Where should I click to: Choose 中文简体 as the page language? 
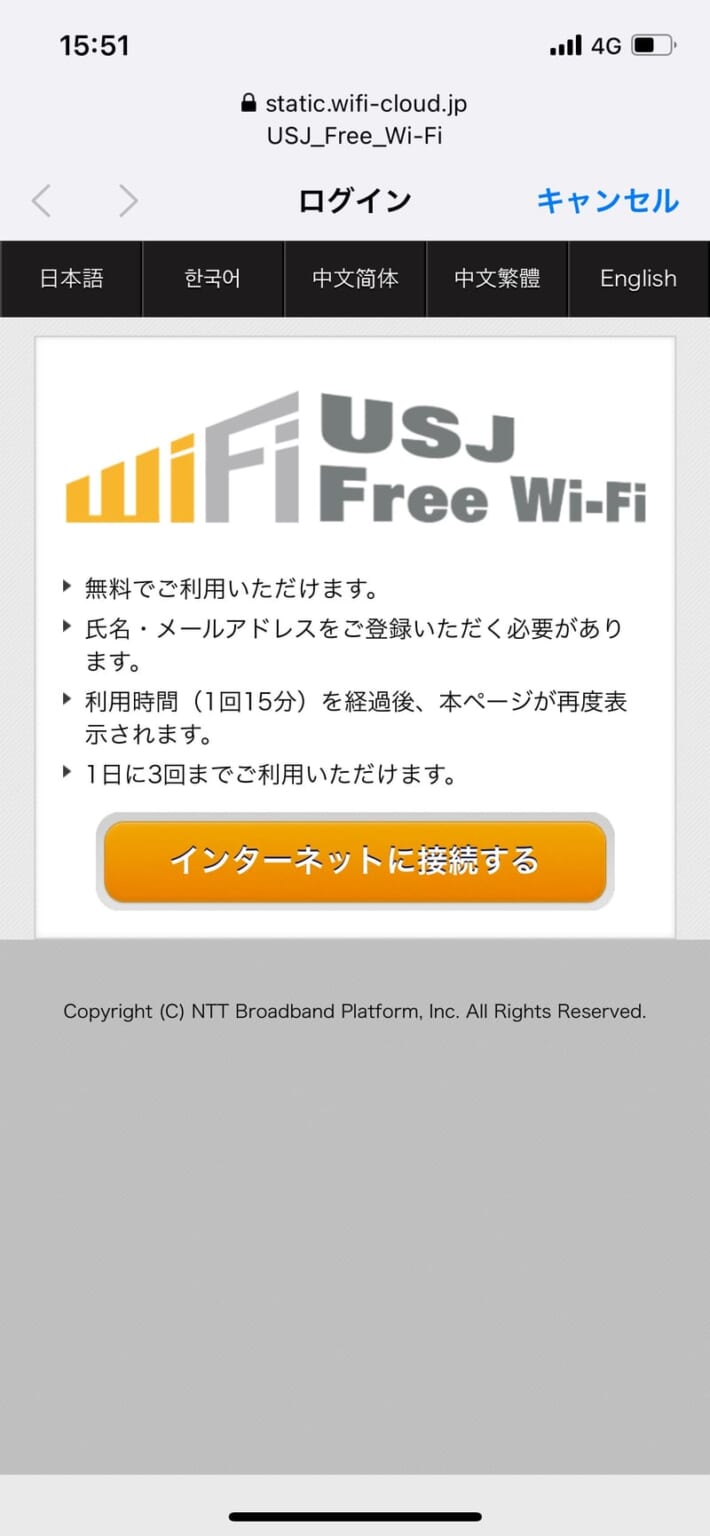tap(355, 279)
